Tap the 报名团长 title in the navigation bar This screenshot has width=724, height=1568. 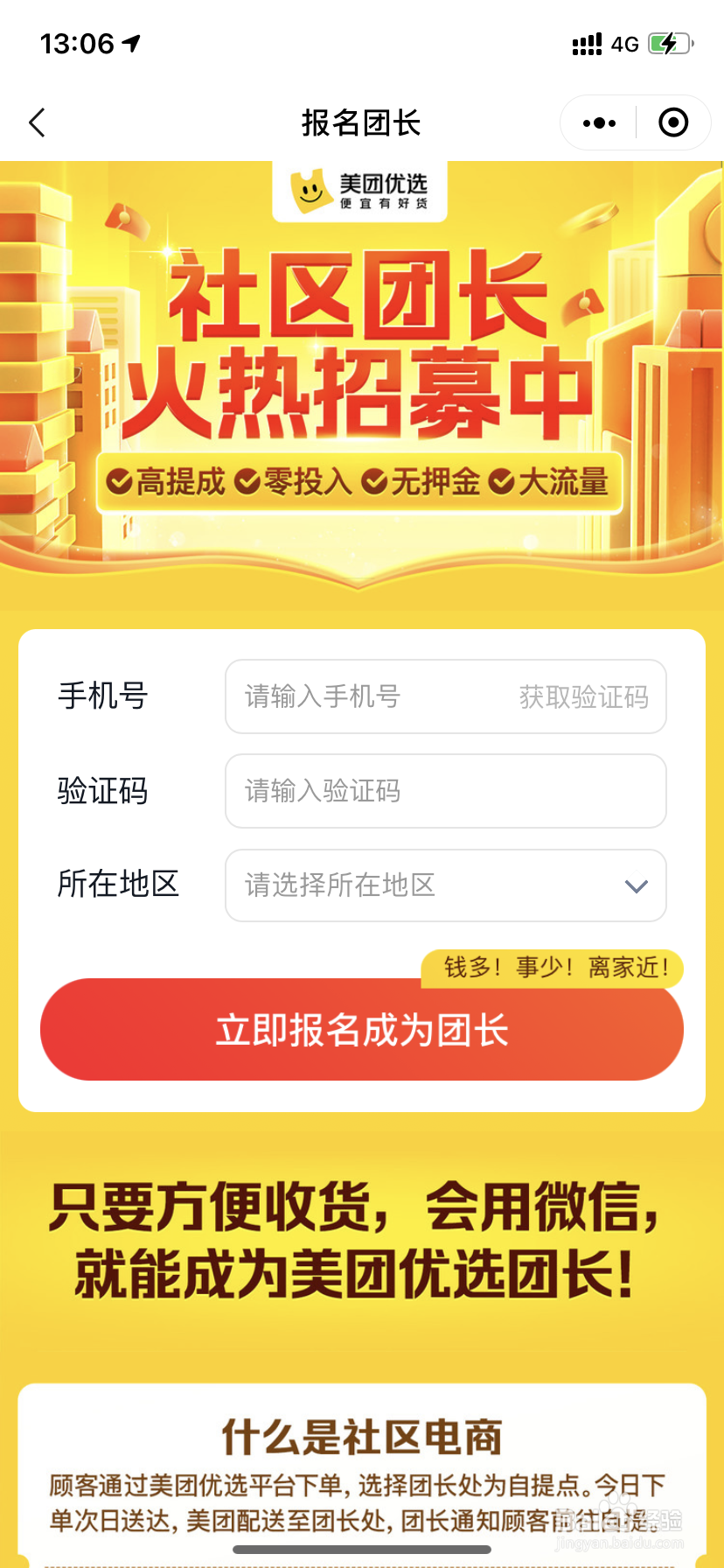coord(361,122)
